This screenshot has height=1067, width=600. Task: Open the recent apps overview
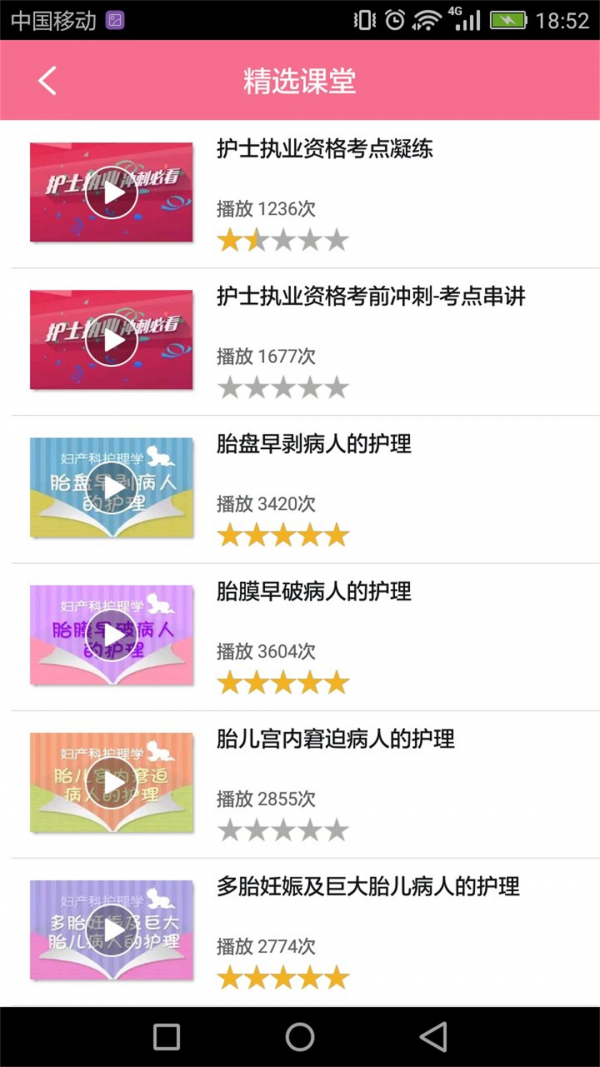tap(167, 1037)
